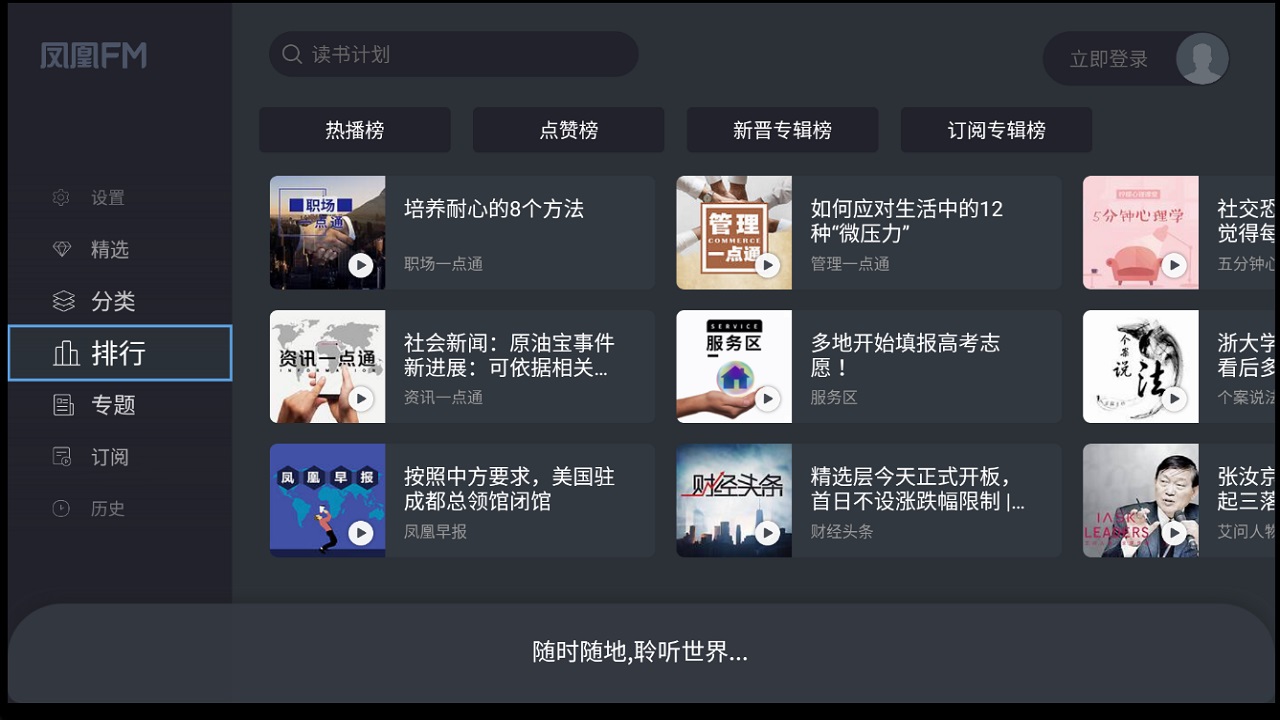Open the 专题 section
The height and width of the screenshot is (720, 1280).
click(112, 405)
